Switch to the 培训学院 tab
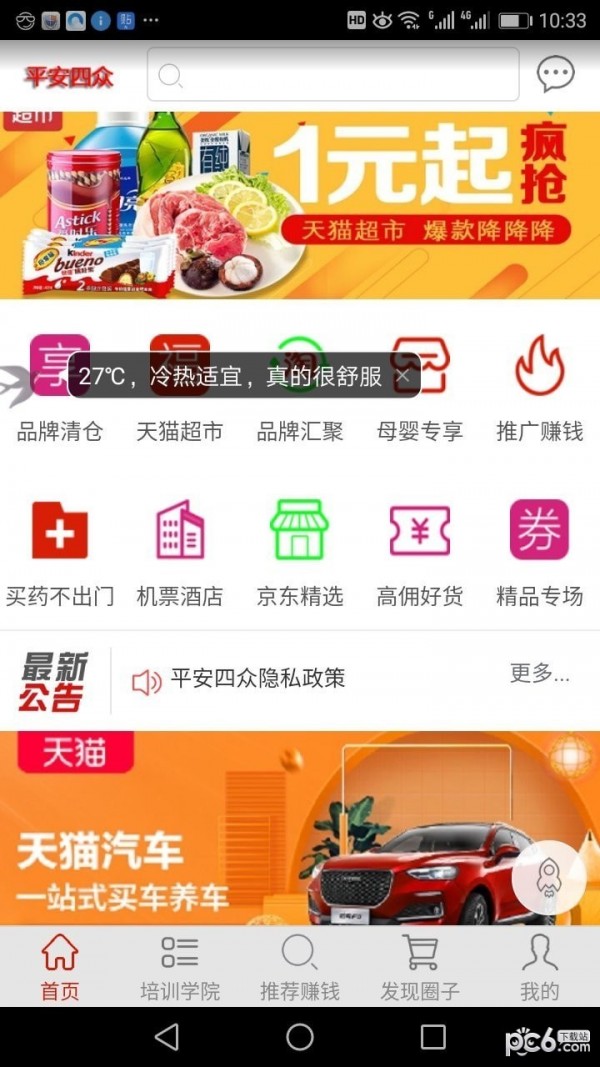The width and height of the screenshot is (600, 1067). (180, 967)
